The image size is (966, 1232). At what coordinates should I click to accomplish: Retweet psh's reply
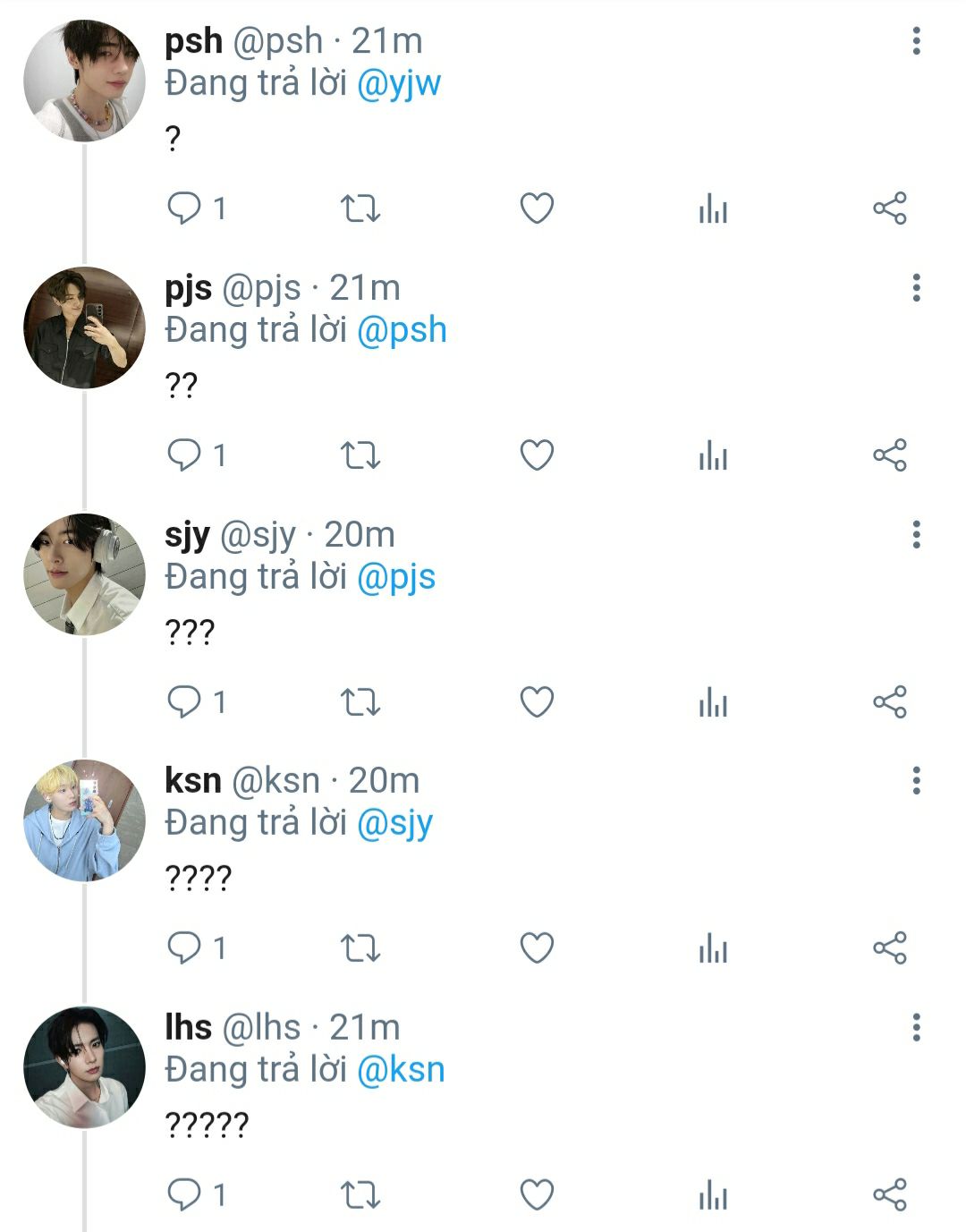click(x=360, y=208)
